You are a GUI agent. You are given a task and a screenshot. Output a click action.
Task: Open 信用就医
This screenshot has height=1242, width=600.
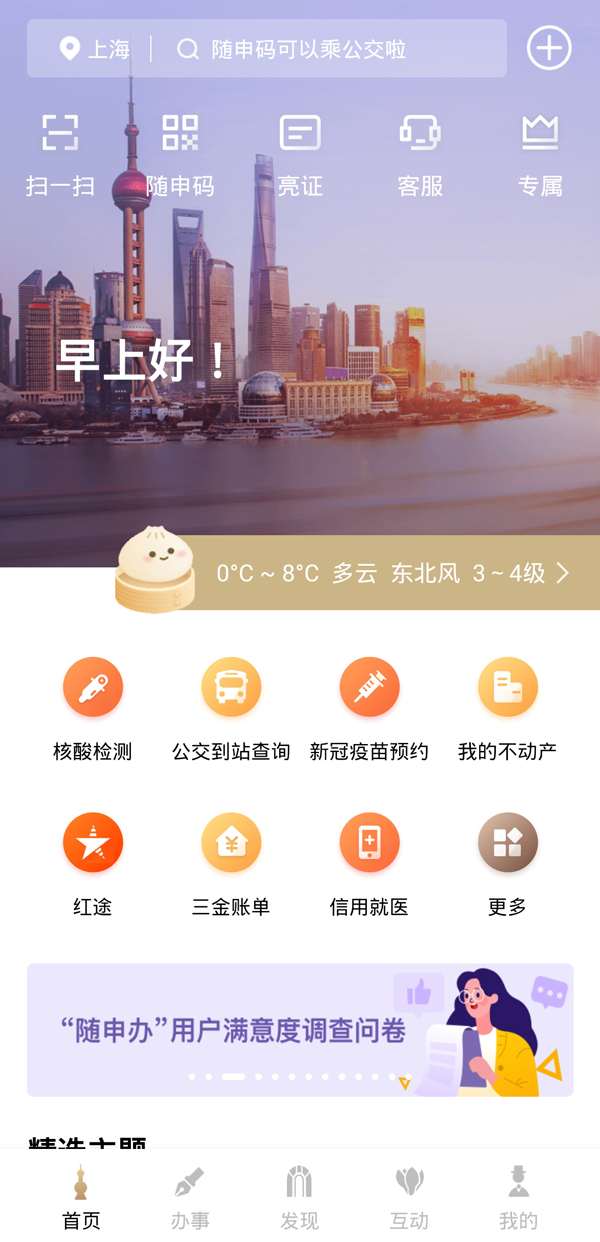click(x=369, y=864)
